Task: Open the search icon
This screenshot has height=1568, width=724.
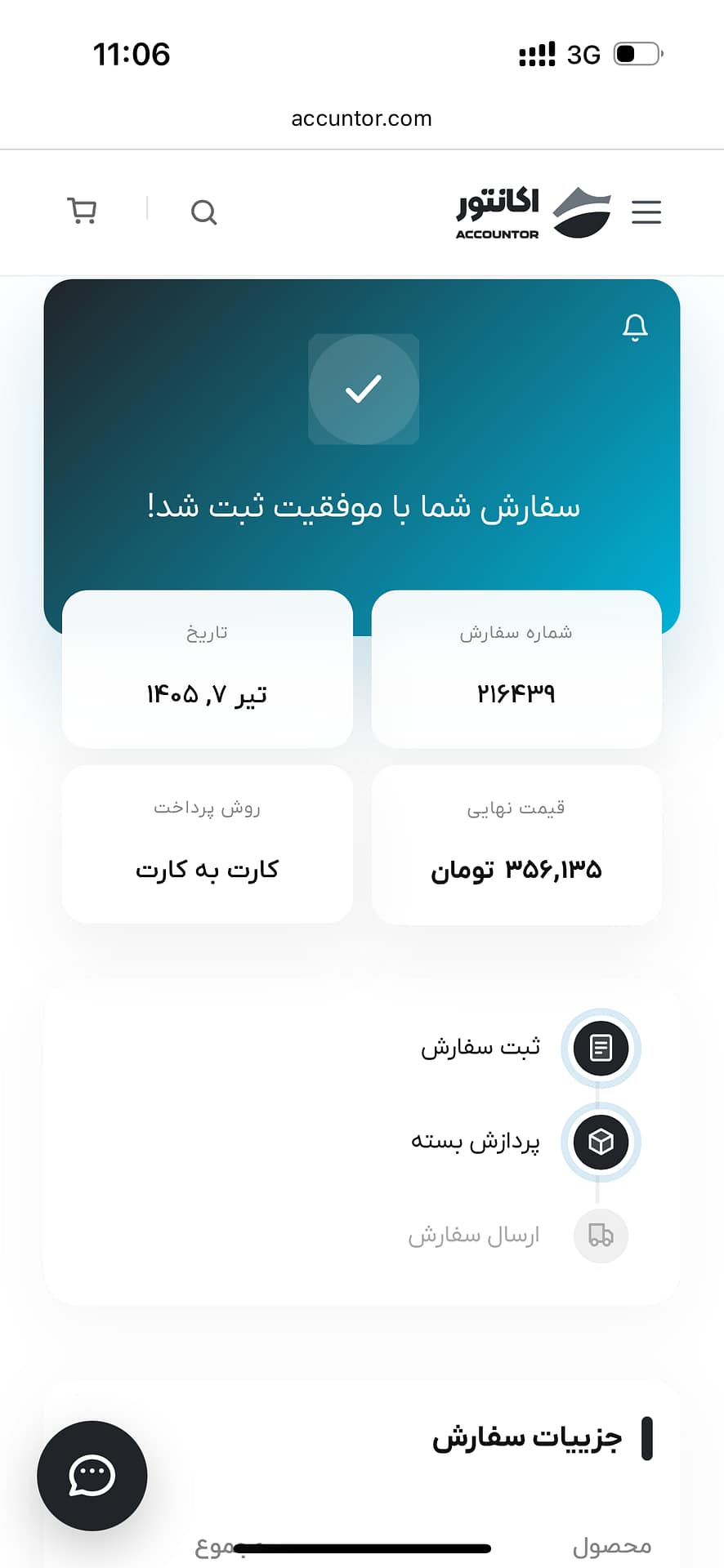Action: tap(203, 212)
